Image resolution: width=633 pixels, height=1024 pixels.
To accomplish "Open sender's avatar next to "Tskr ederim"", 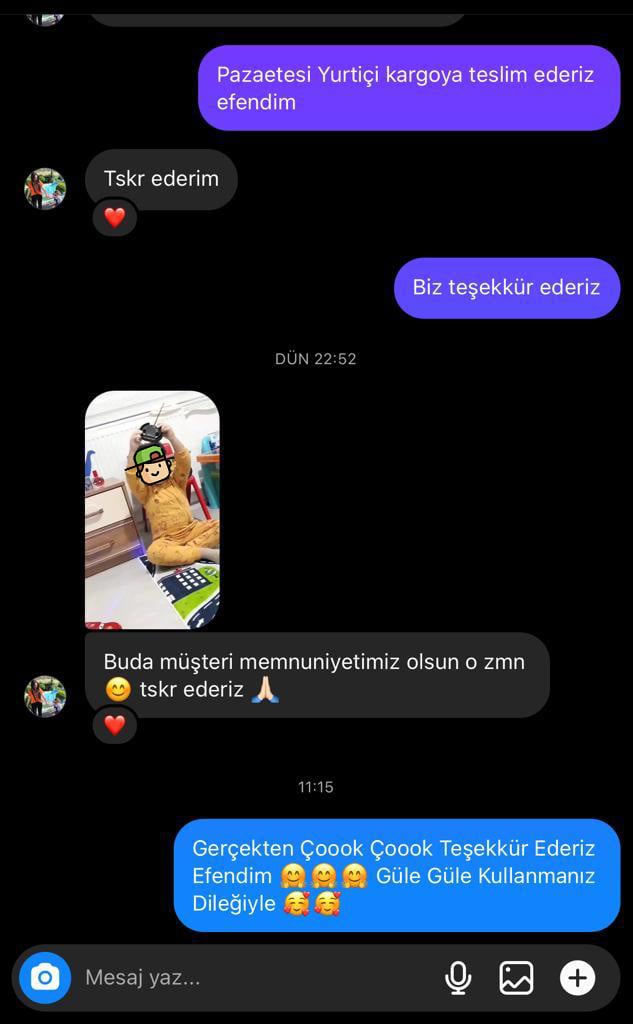I will [x=45, y=189].
